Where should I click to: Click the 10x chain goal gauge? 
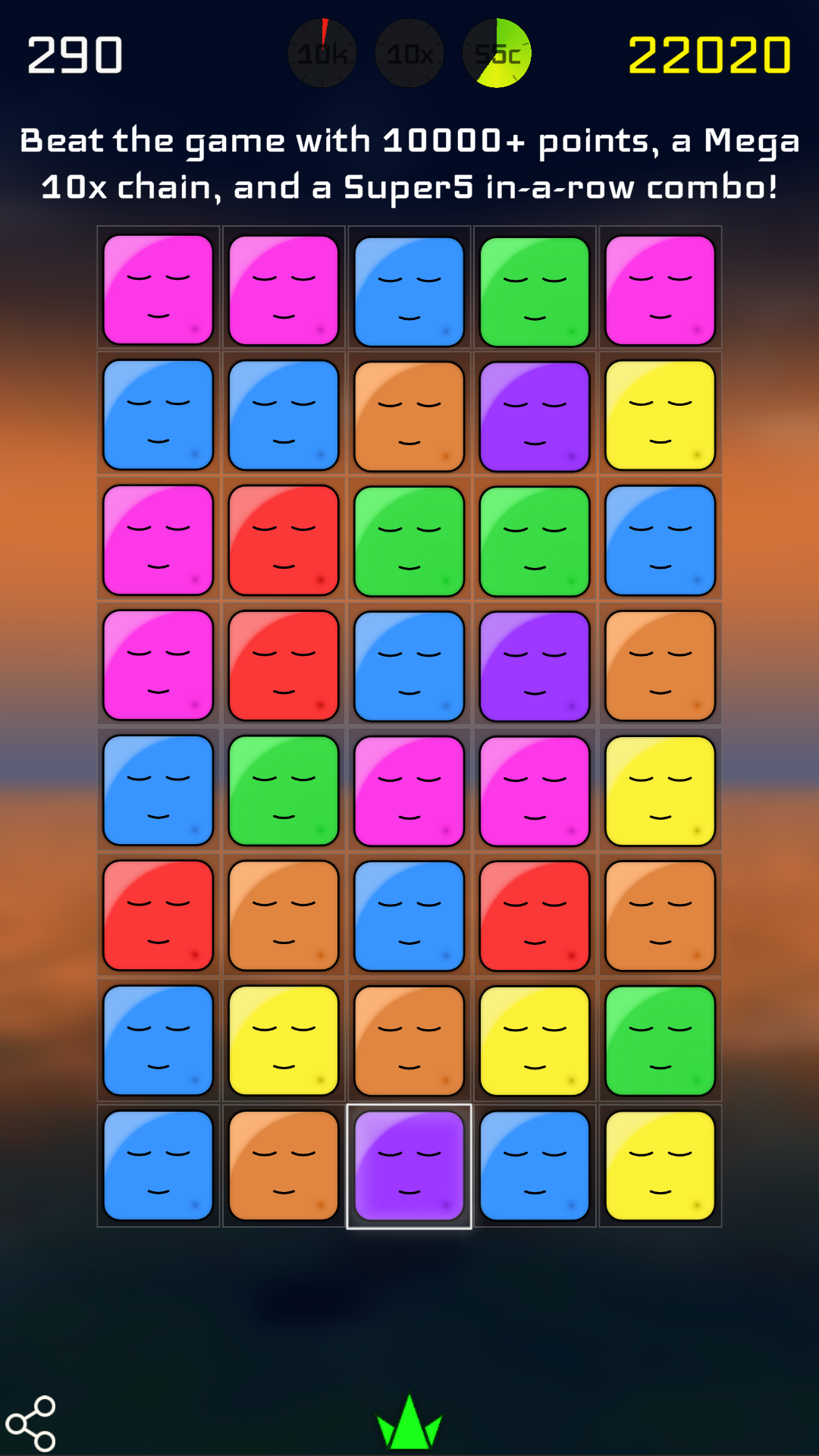point(409,53)
